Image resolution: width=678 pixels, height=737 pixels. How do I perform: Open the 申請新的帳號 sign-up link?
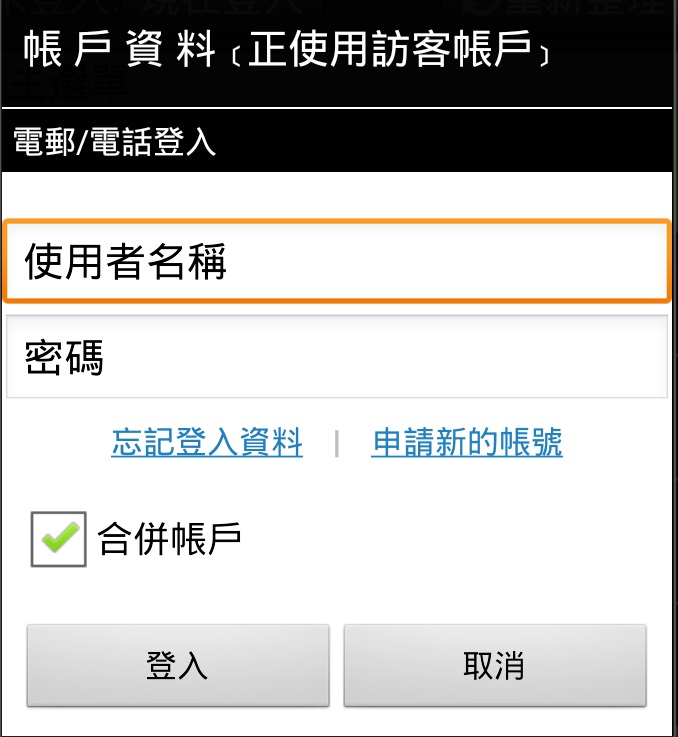click(467, 442)
